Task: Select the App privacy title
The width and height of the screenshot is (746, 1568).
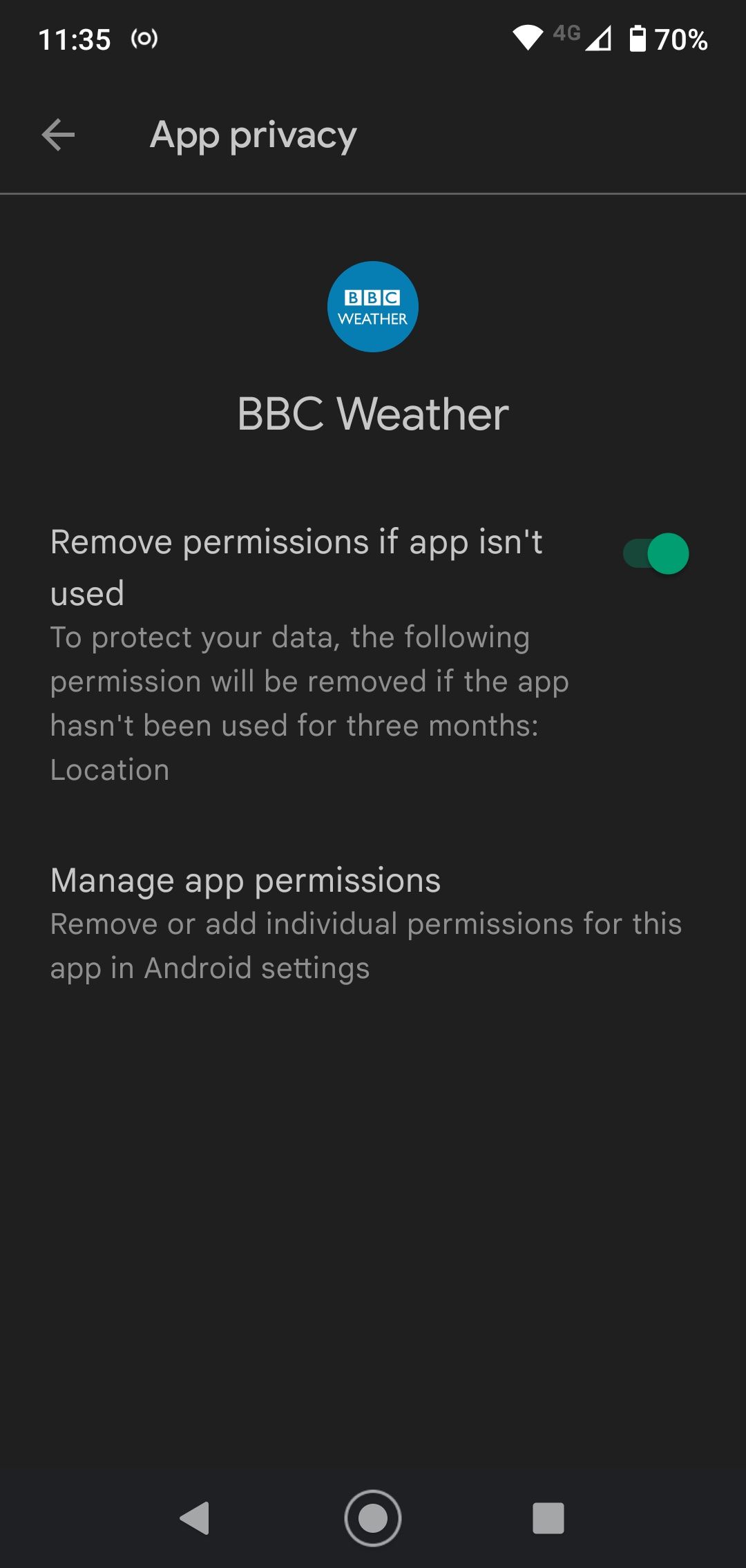Action: (253, 135)
